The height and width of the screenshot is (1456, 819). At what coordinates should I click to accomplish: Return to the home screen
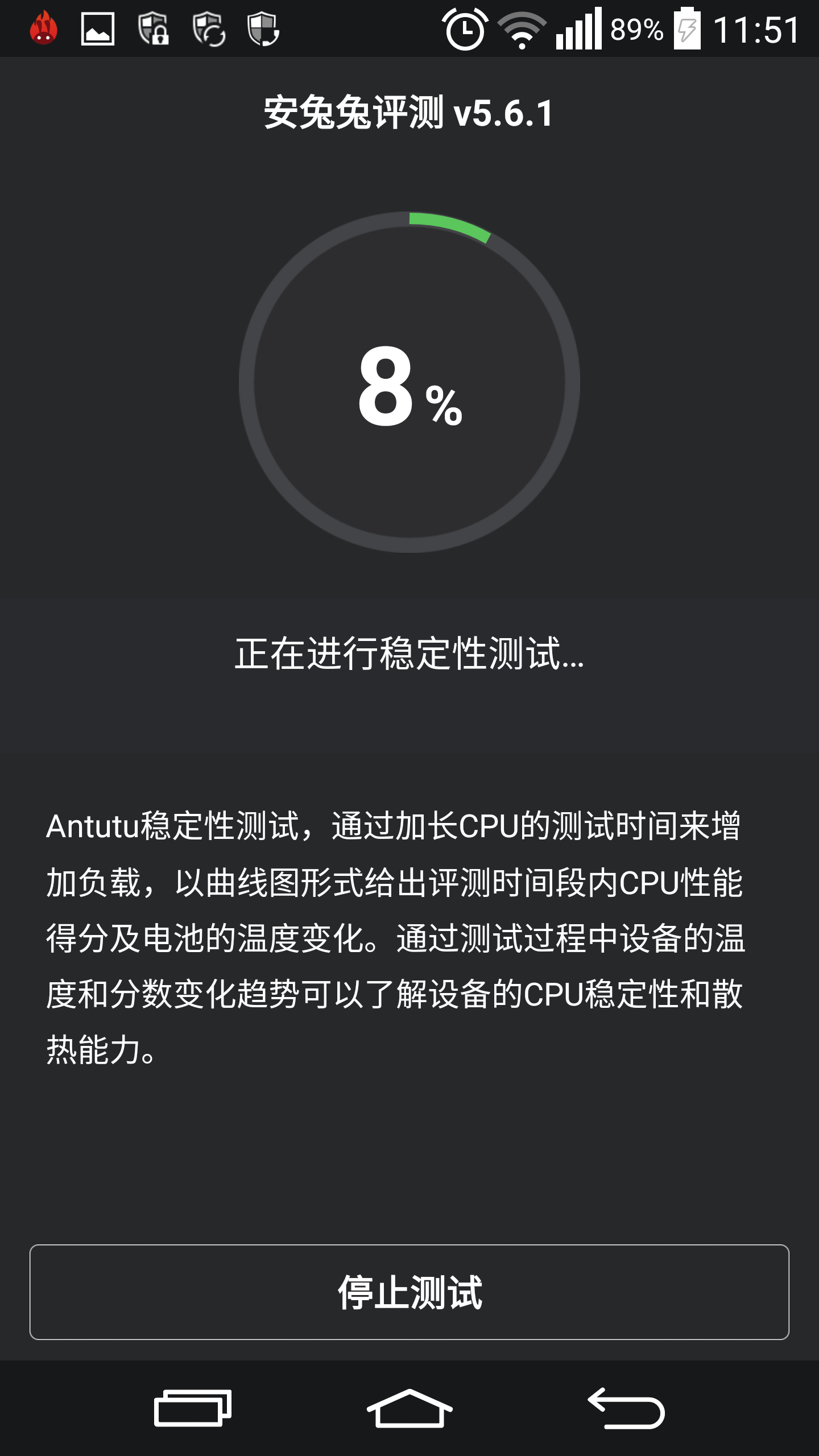[x=409, y=1408]
